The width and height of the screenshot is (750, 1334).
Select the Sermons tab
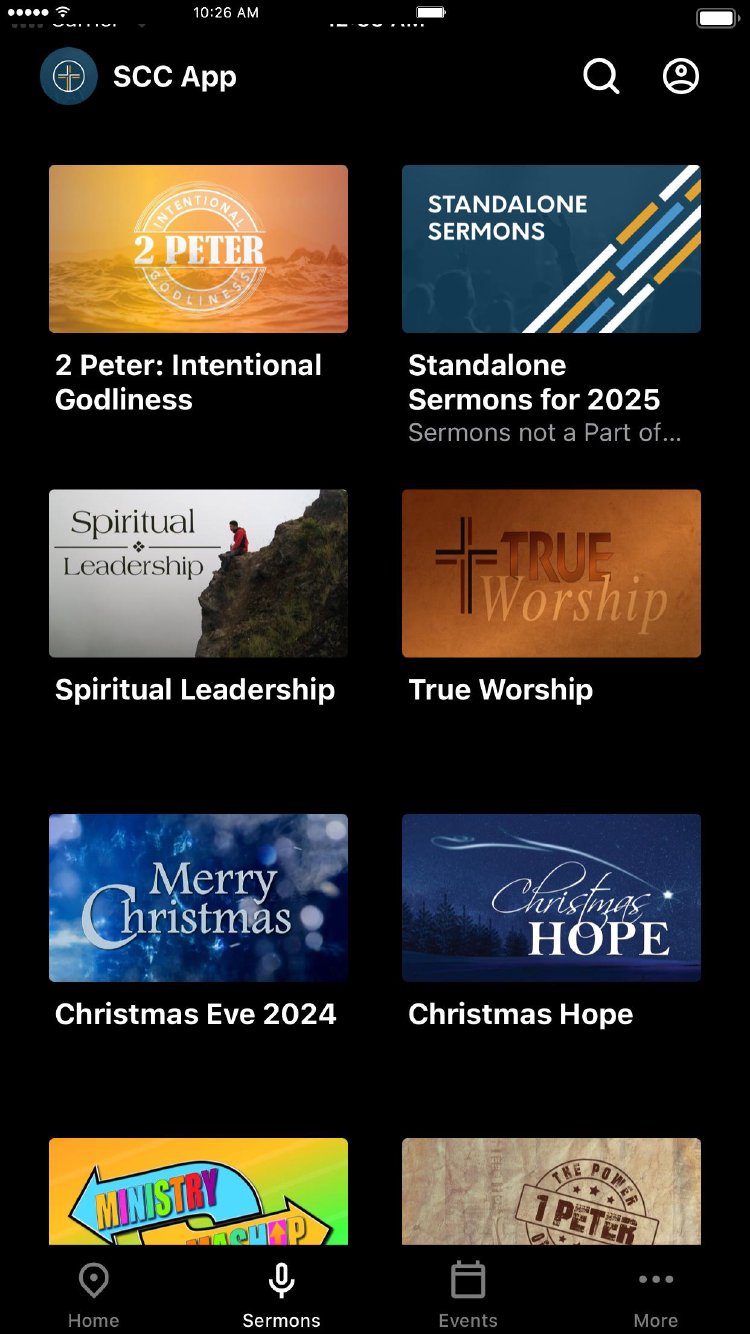tap(281, 1294)
